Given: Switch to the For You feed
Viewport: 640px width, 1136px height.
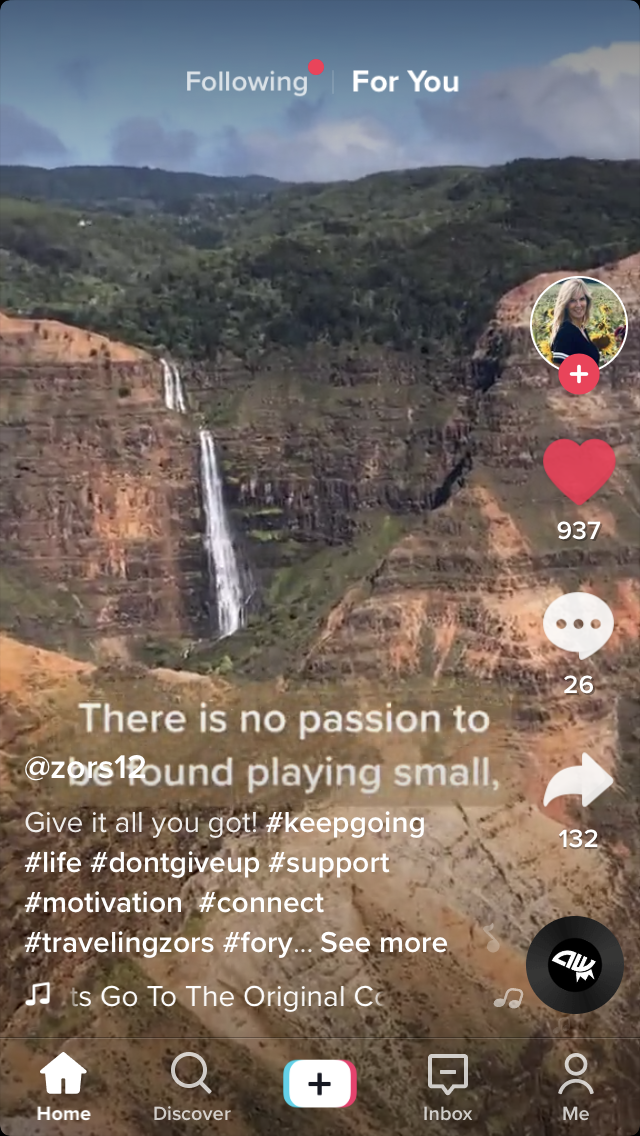Looking at the screenshot, I should point(405,82).
